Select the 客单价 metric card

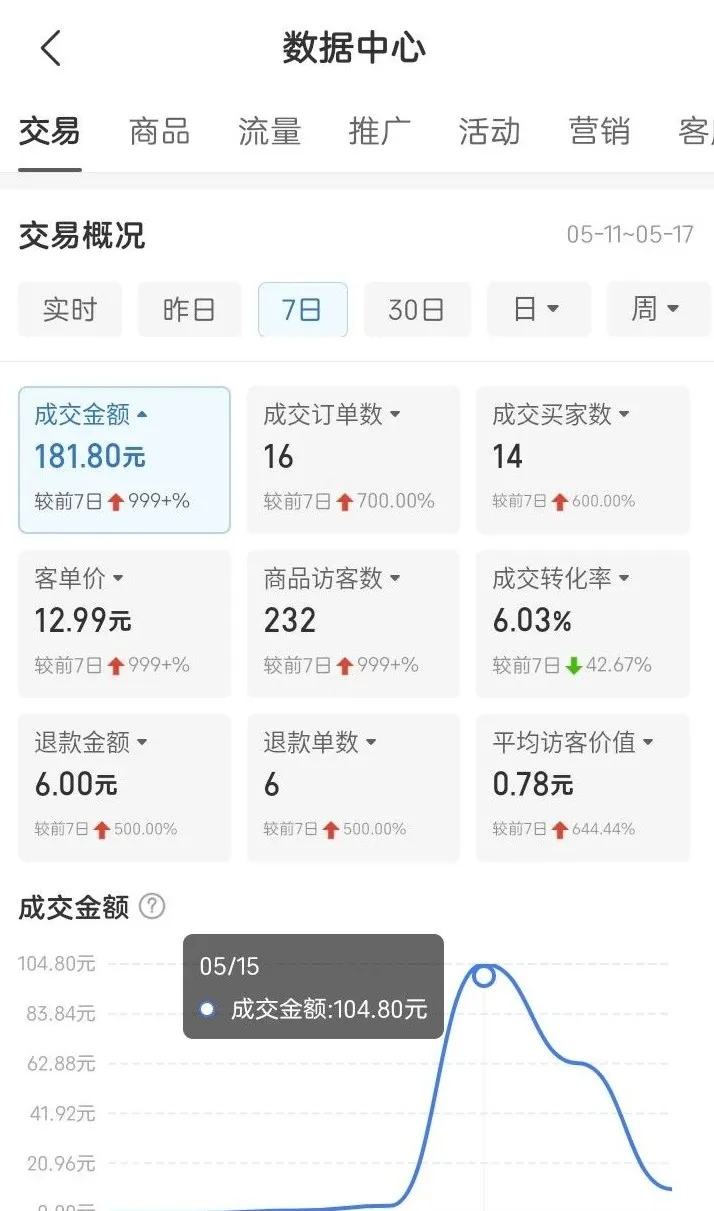pyautogui.click(x=124, y=622)
